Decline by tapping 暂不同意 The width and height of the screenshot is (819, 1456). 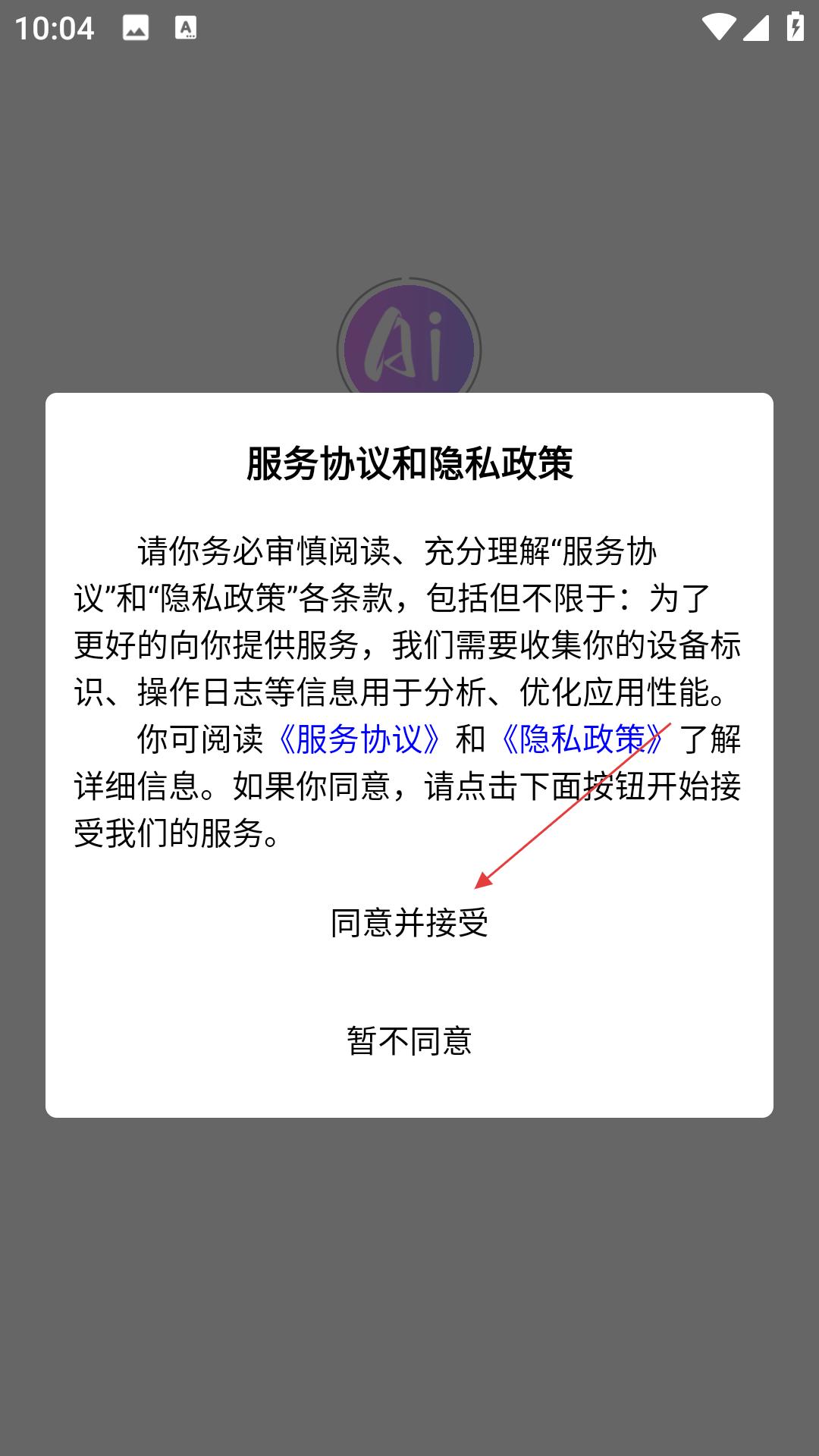click(x=409, y=1041)
